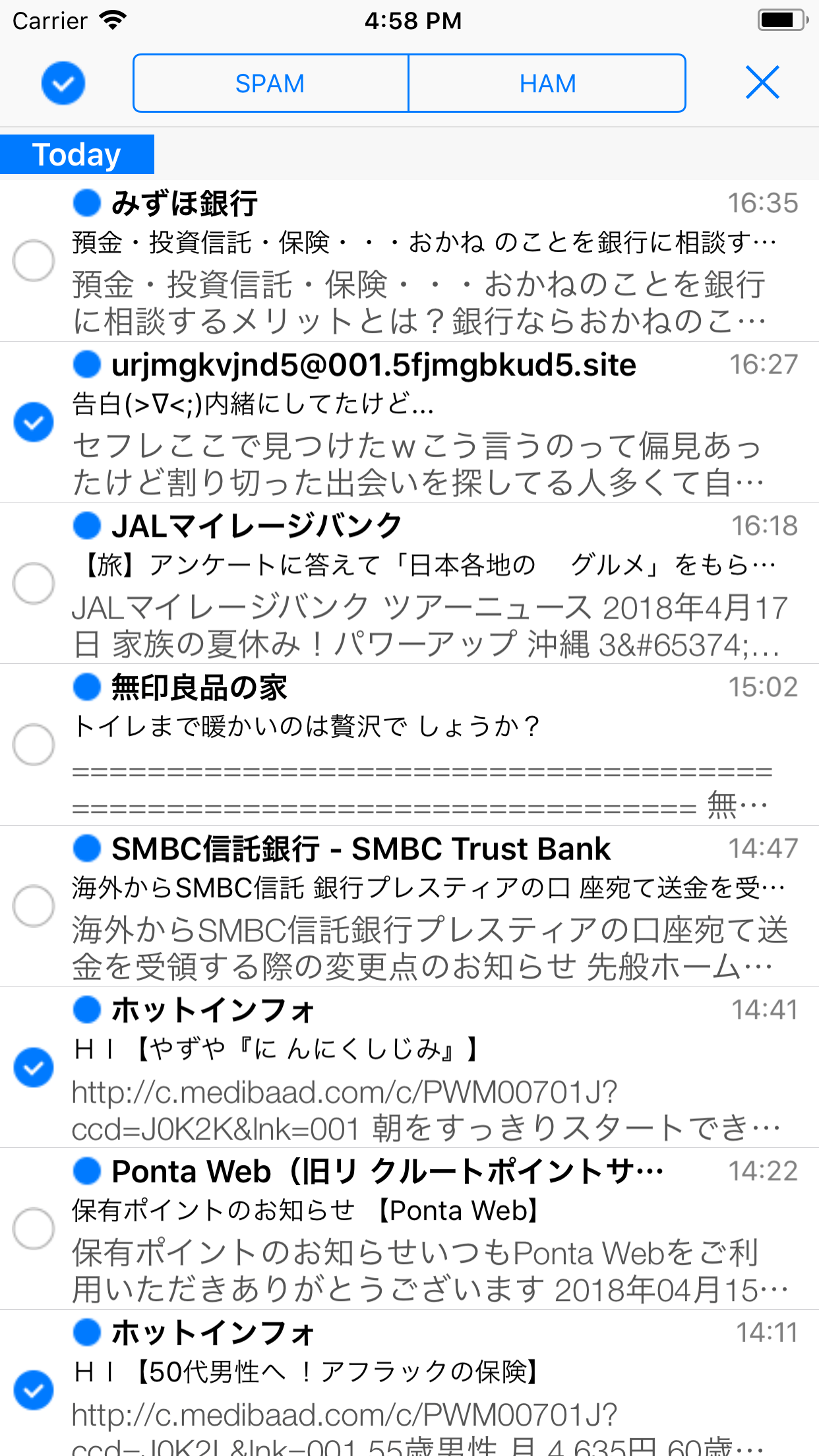Mark selected mails as HAM
This screenshot has height=1456, width=819.
pyautogui.click(x=547, y=84)
